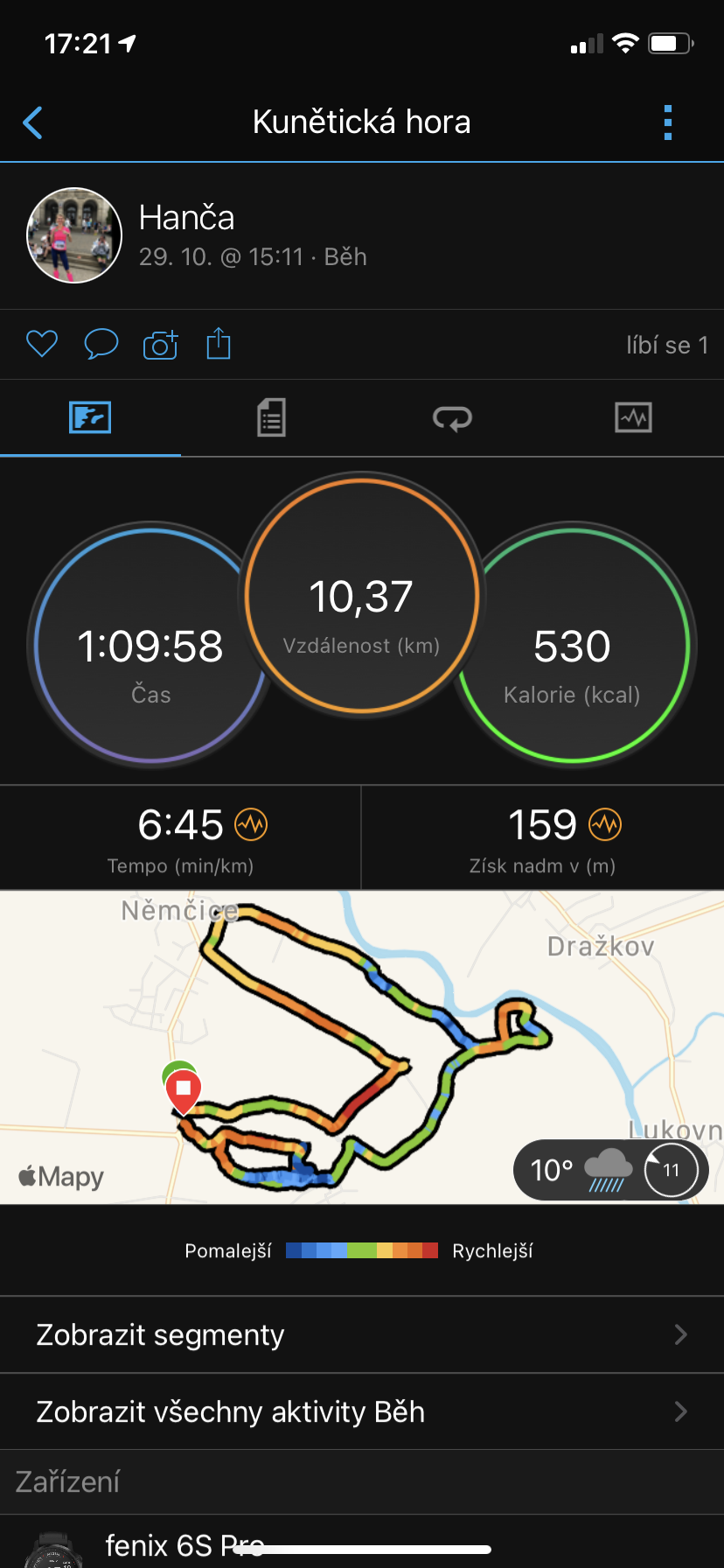Open Hanča's profile picture
724x1568 pixels.
tap(74, 235)
